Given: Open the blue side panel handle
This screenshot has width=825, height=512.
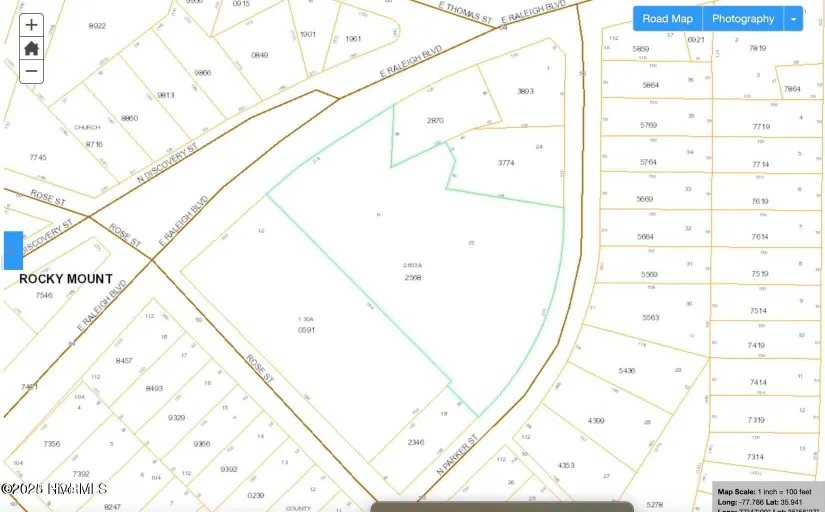Looking at the screenshot, I should [x=13, y=250].
